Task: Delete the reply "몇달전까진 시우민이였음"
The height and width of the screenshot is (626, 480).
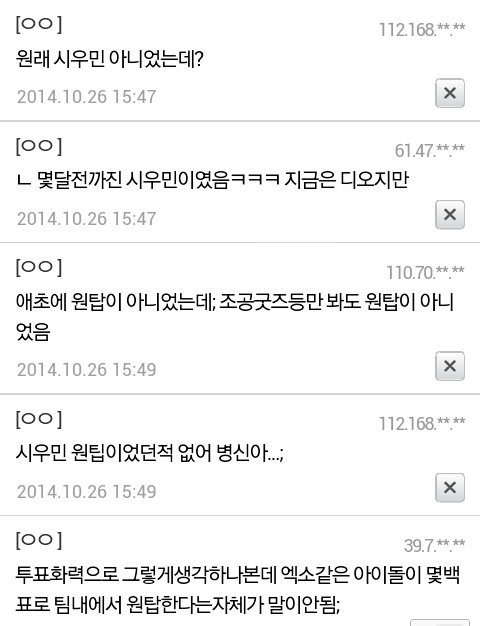Action: 450,215
